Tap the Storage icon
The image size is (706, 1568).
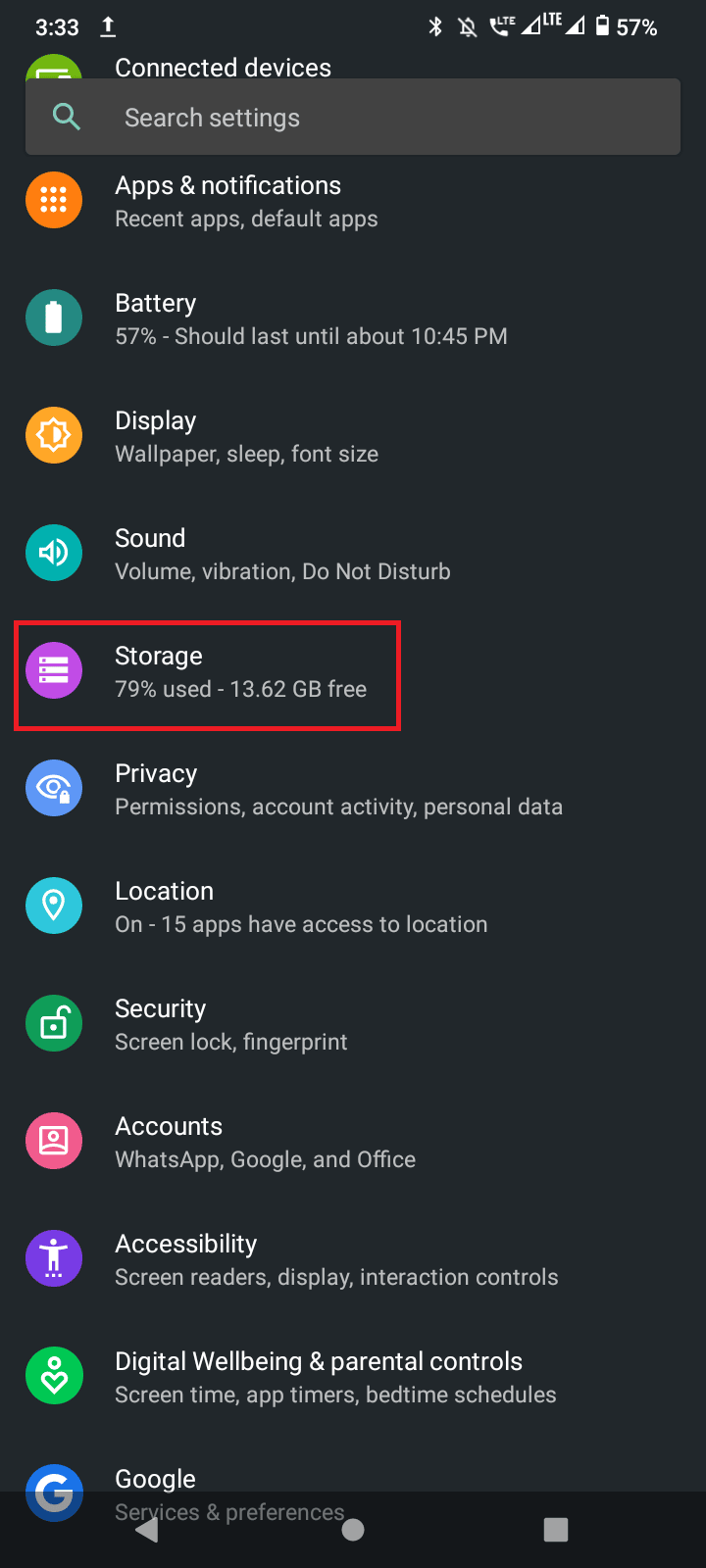54,670
